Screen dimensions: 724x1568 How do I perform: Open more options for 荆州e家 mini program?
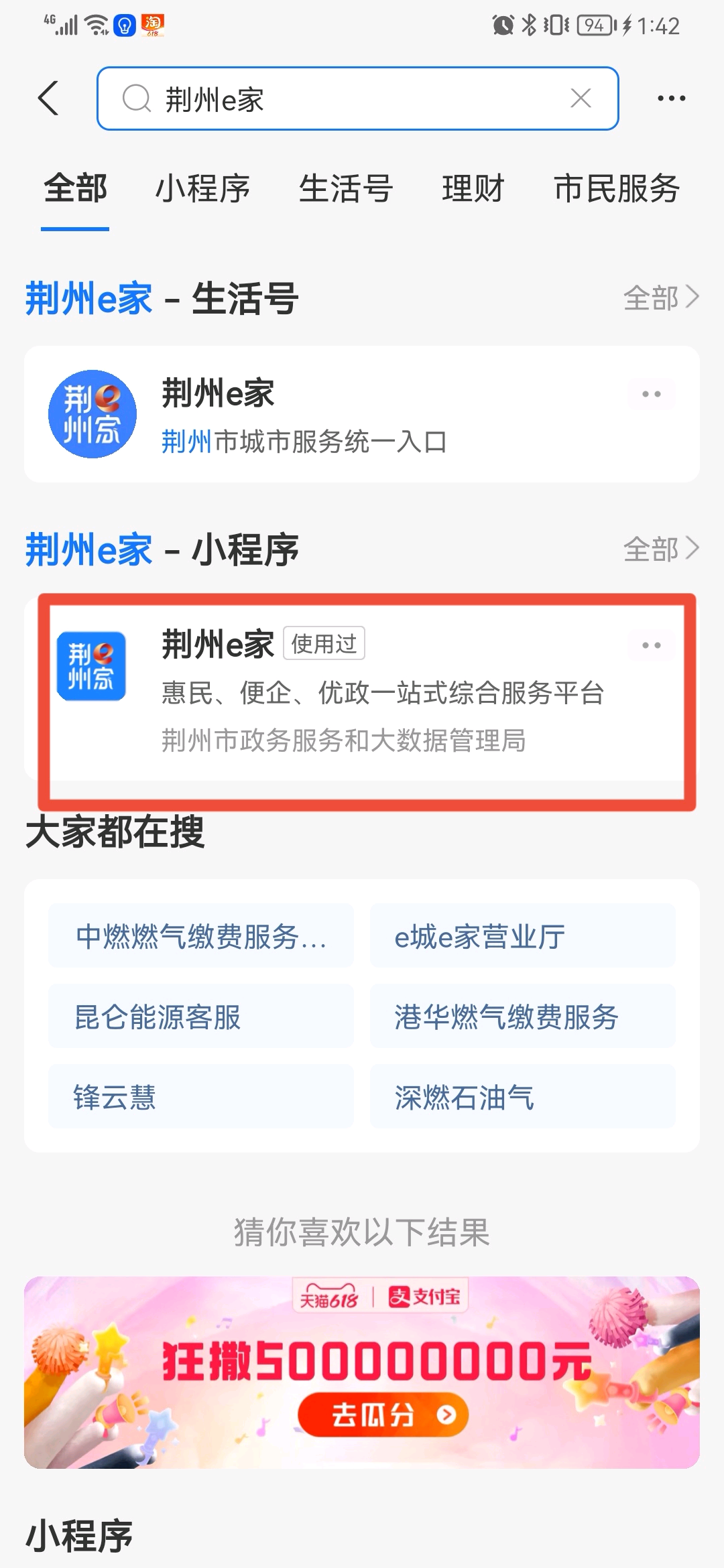tap(651, 645)
